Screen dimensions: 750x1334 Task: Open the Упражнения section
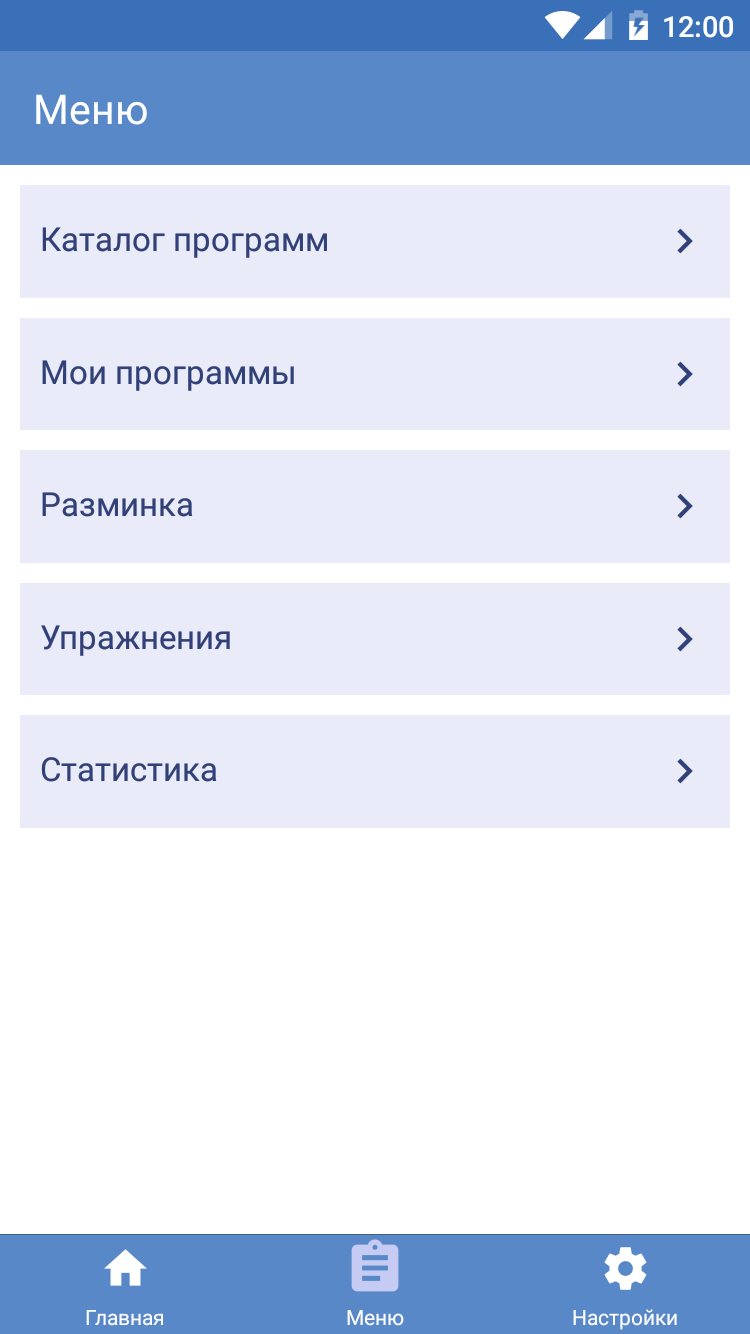point(375,639)
